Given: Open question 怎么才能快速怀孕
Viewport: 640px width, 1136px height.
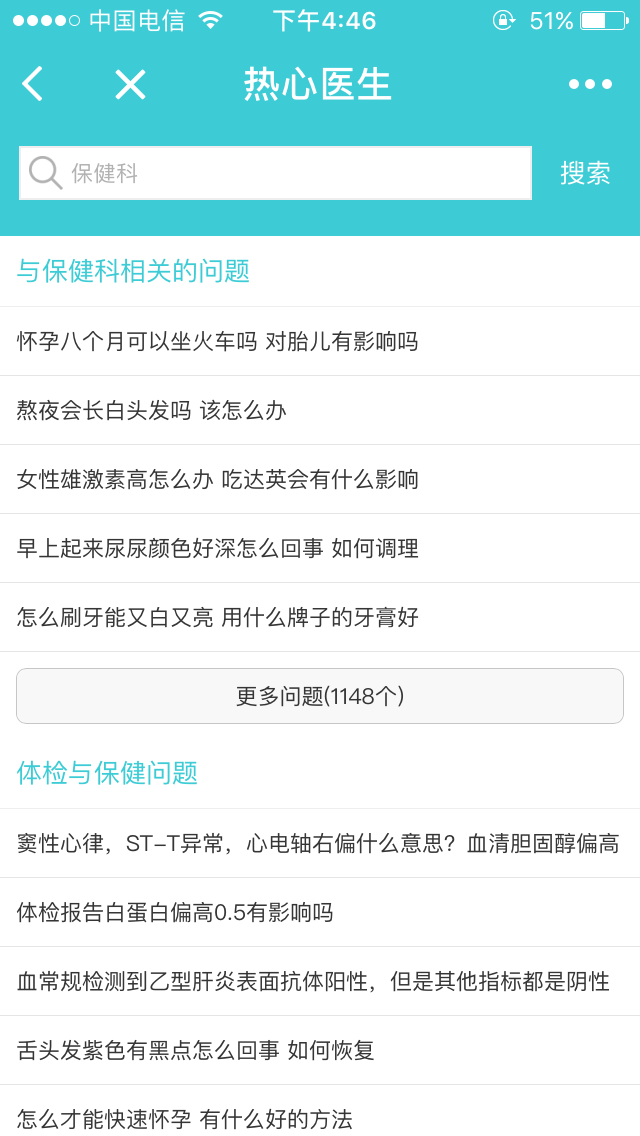Looking at the screenshot, I should [x=320, y=1111].
